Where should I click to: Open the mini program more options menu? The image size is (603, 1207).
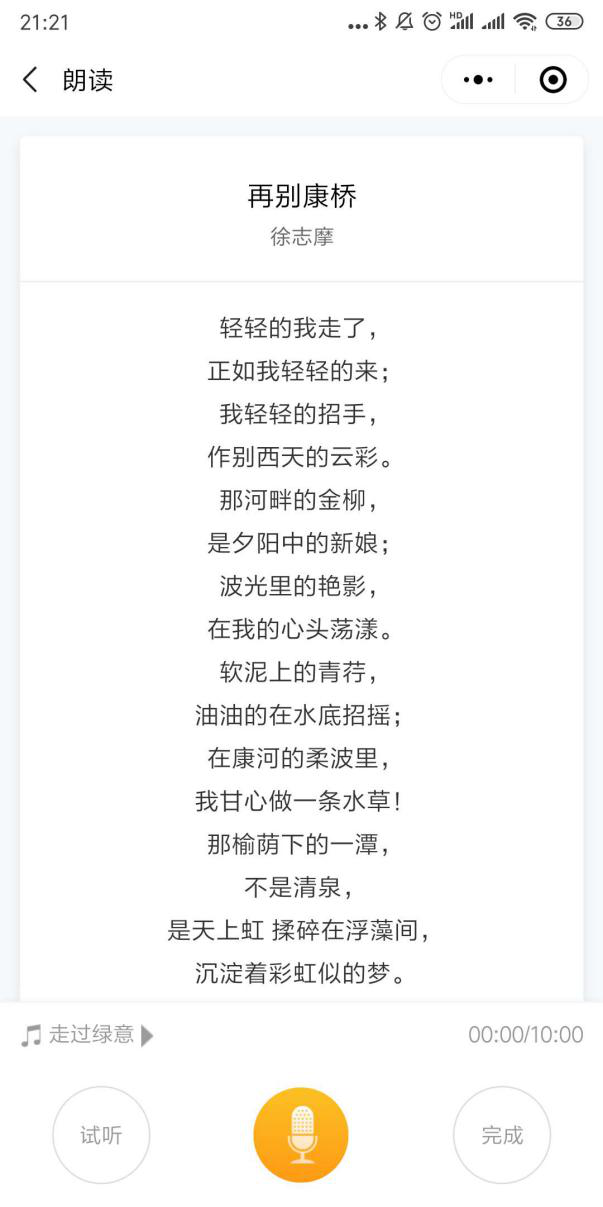point(479,80)
